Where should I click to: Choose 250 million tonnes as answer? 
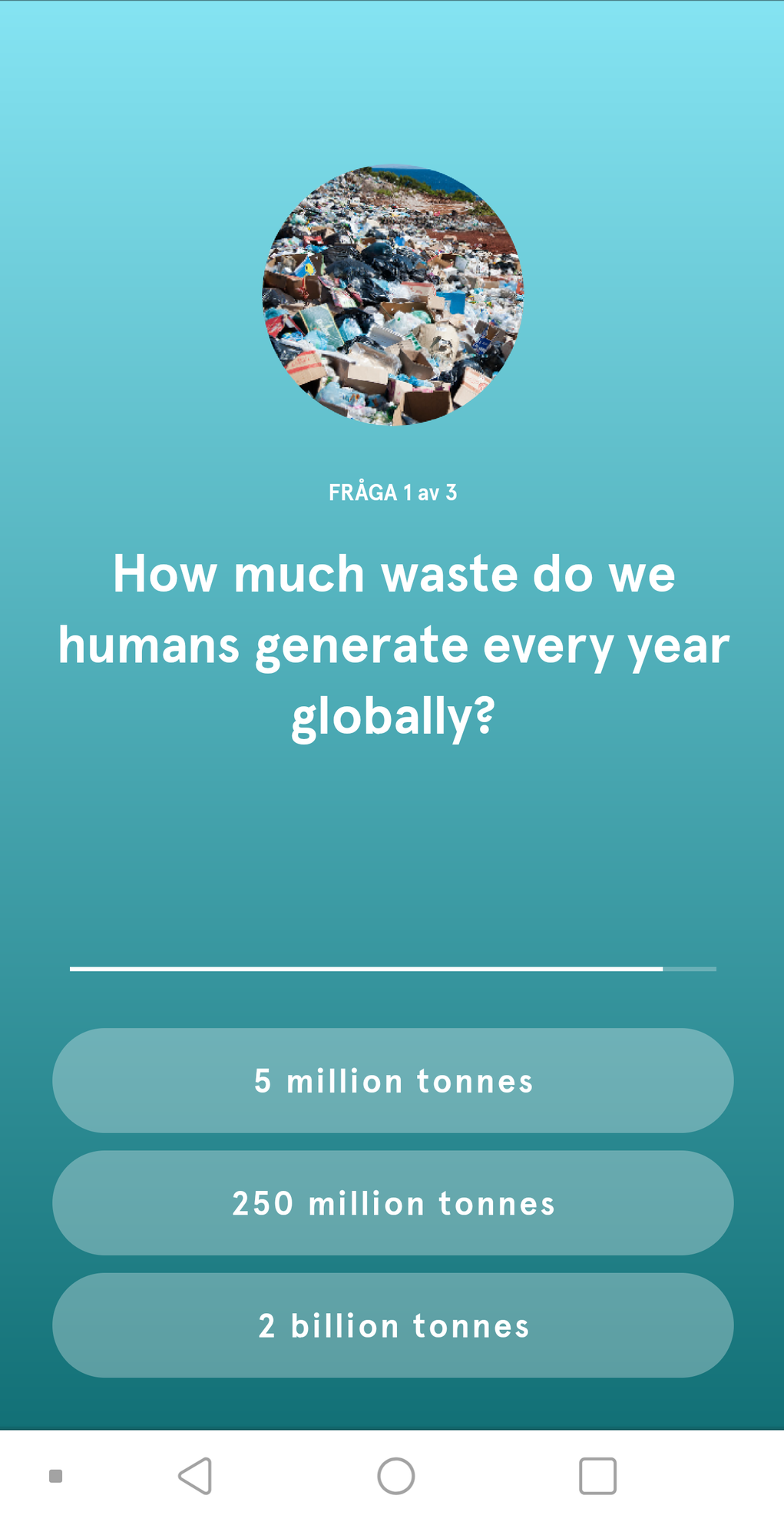(x=392, y=1202)
